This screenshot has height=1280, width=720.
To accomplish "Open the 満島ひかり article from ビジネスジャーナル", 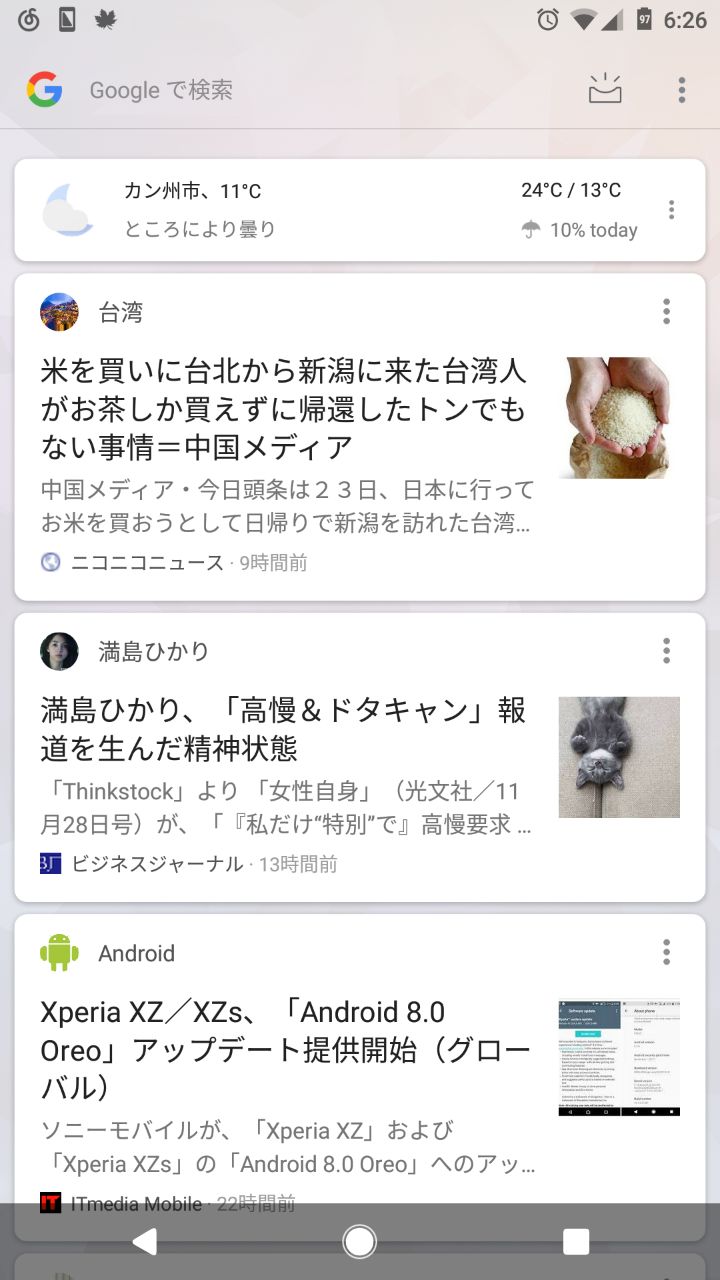I will 285,730.
